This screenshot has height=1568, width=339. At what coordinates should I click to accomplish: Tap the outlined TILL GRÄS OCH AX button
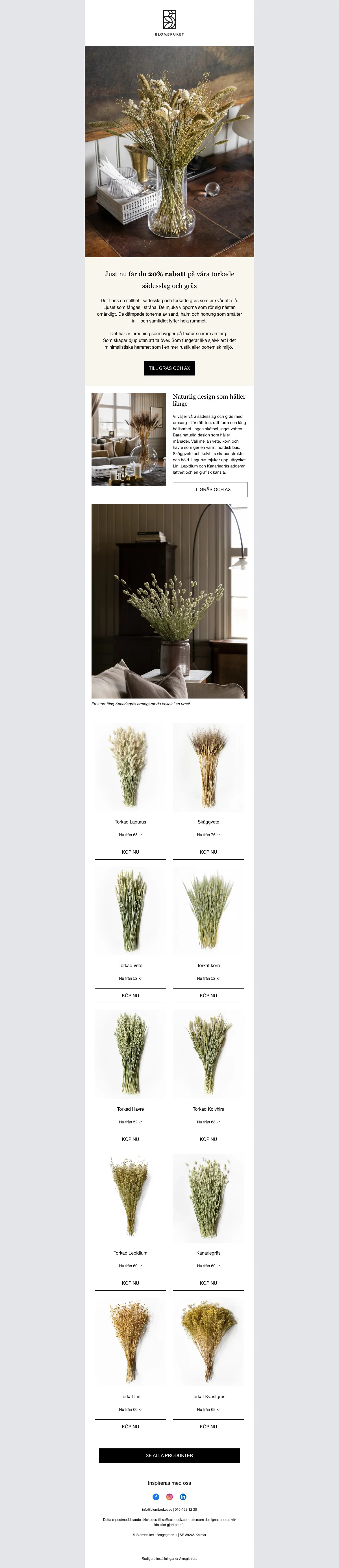pos(210,489)
